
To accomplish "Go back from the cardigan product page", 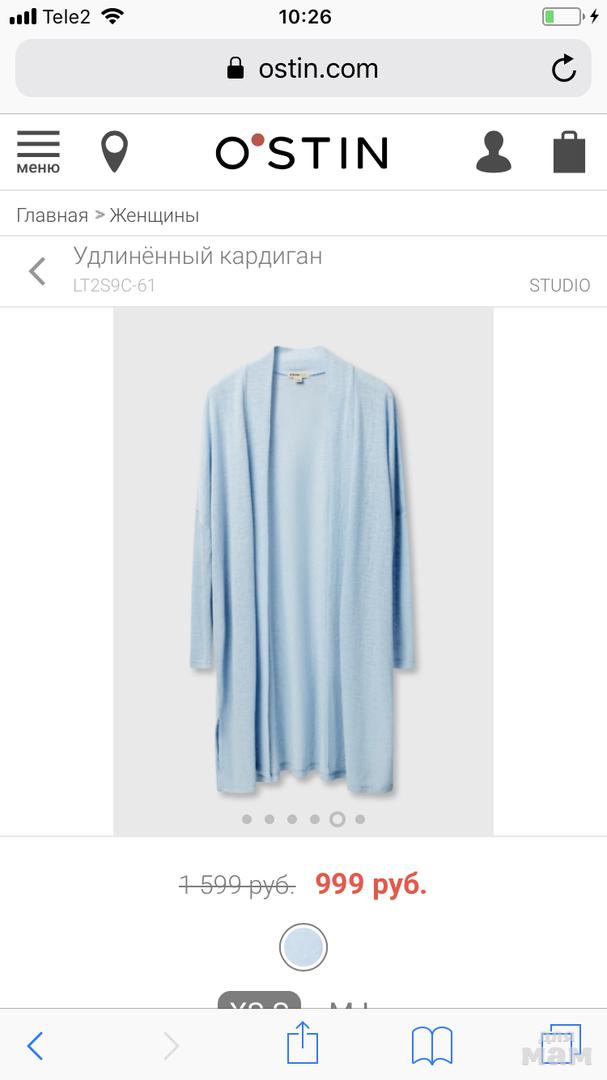I will click(38, 271).
